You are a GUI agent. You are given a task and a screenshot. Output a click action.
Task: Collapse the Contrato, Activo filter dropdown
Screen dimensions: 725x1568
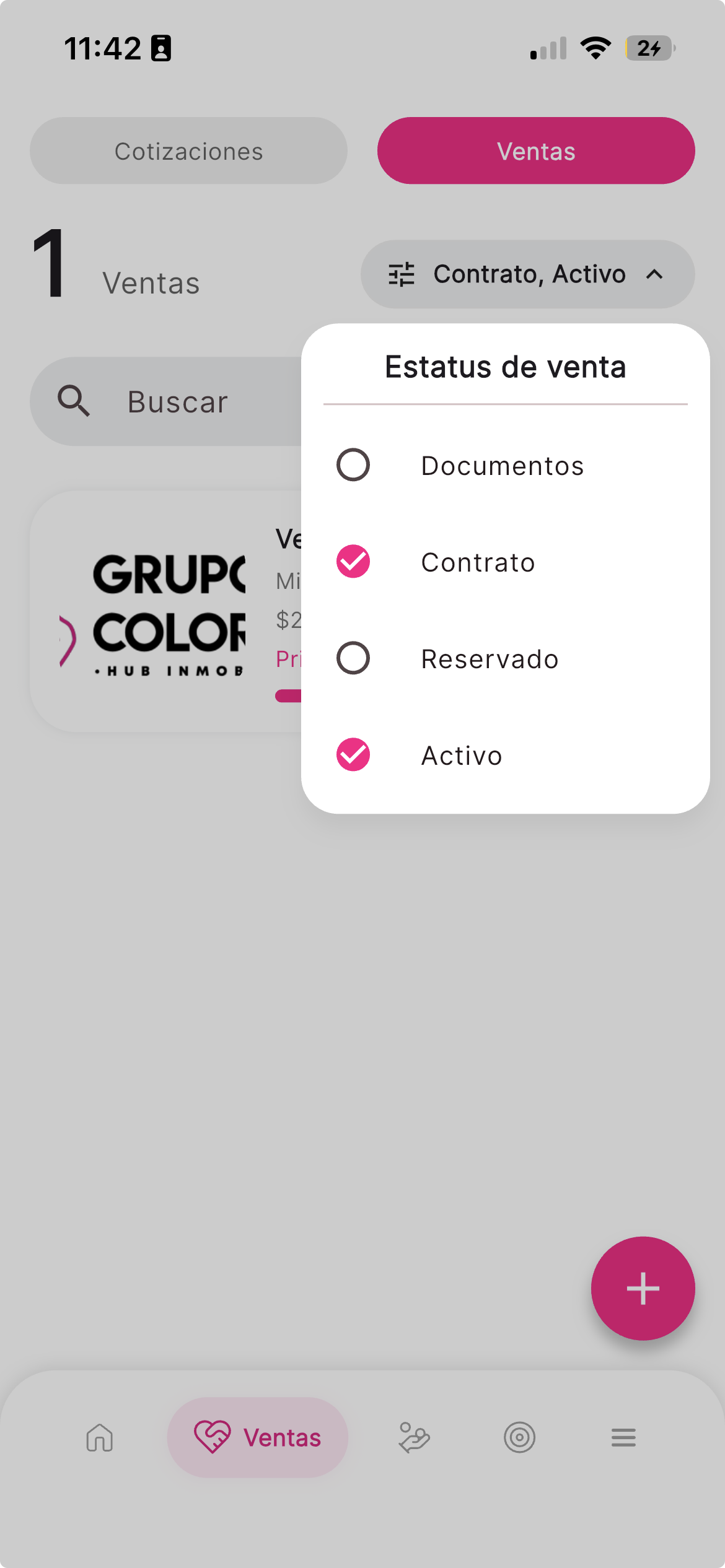click(655, 274)
